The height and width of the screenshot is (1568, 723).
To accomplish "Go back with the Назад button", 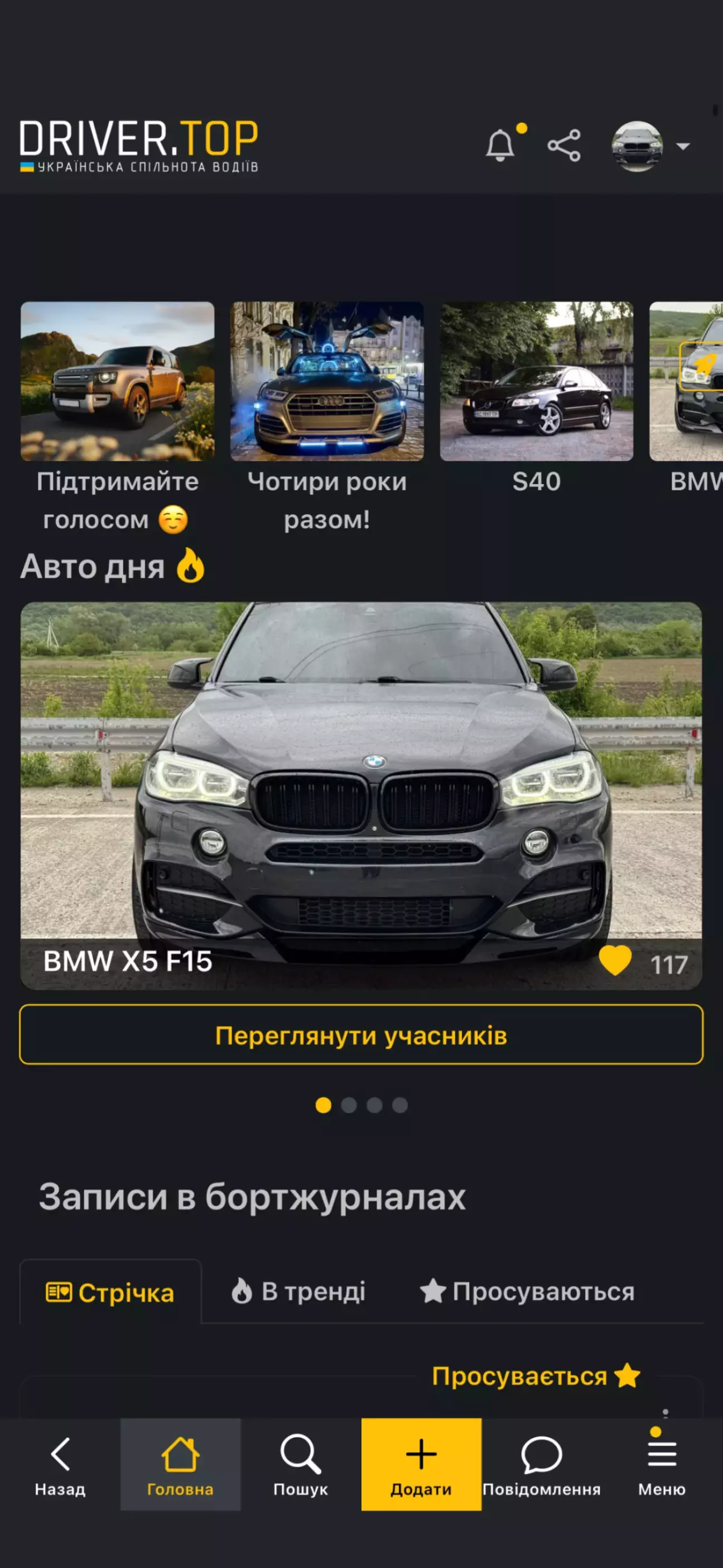I will coord(60,1465).
